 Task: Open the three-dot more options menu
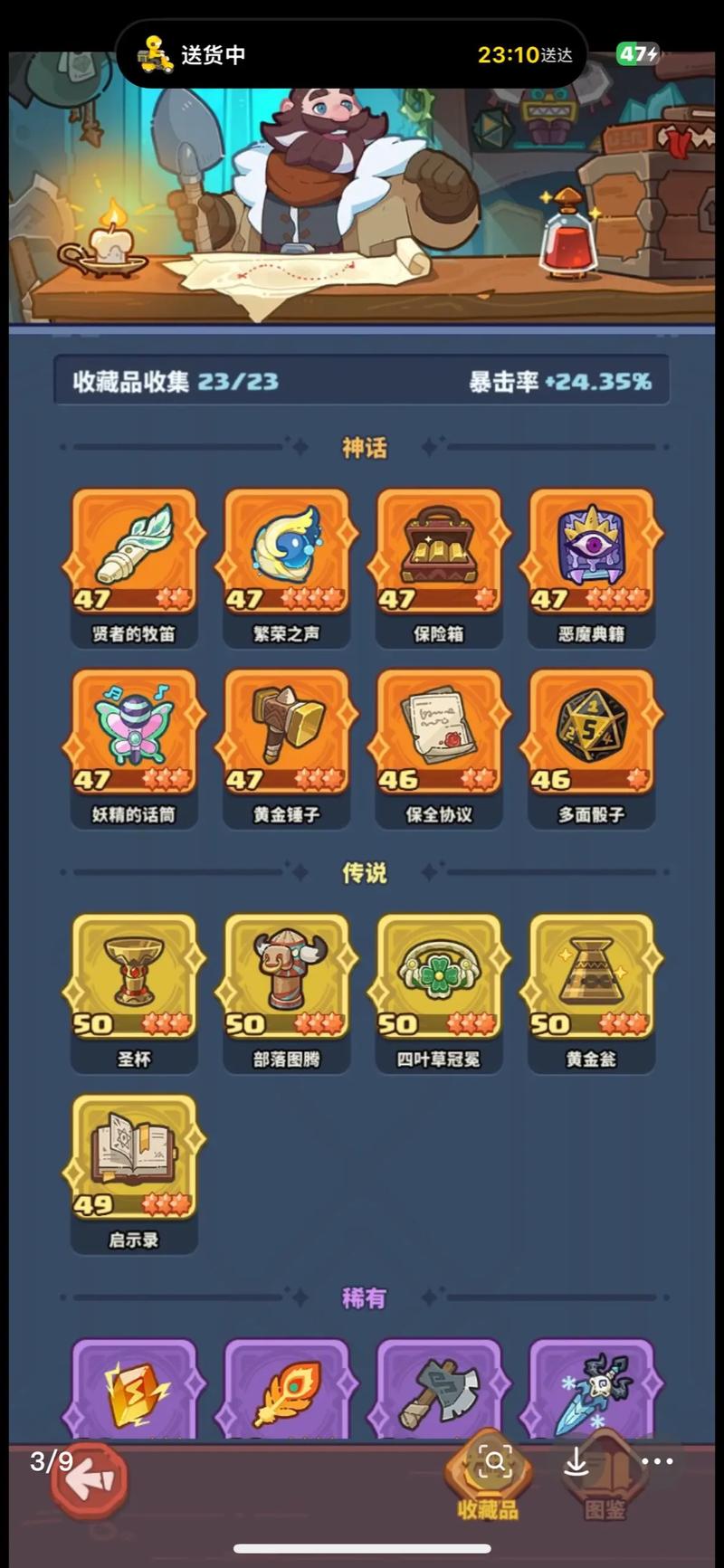point(658,1463)
